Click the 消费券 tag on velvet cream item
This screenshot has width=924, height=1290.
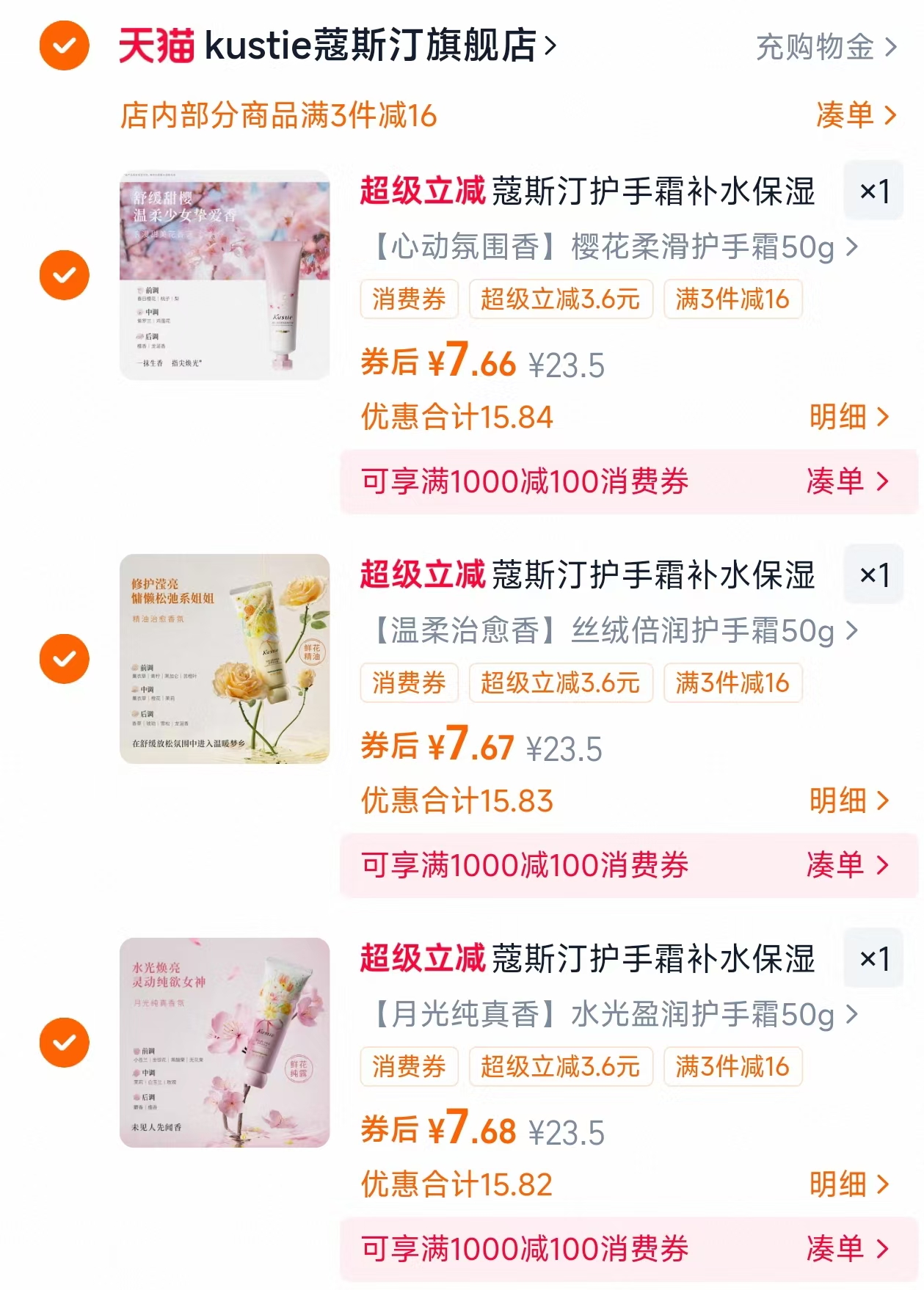(409, 682)
